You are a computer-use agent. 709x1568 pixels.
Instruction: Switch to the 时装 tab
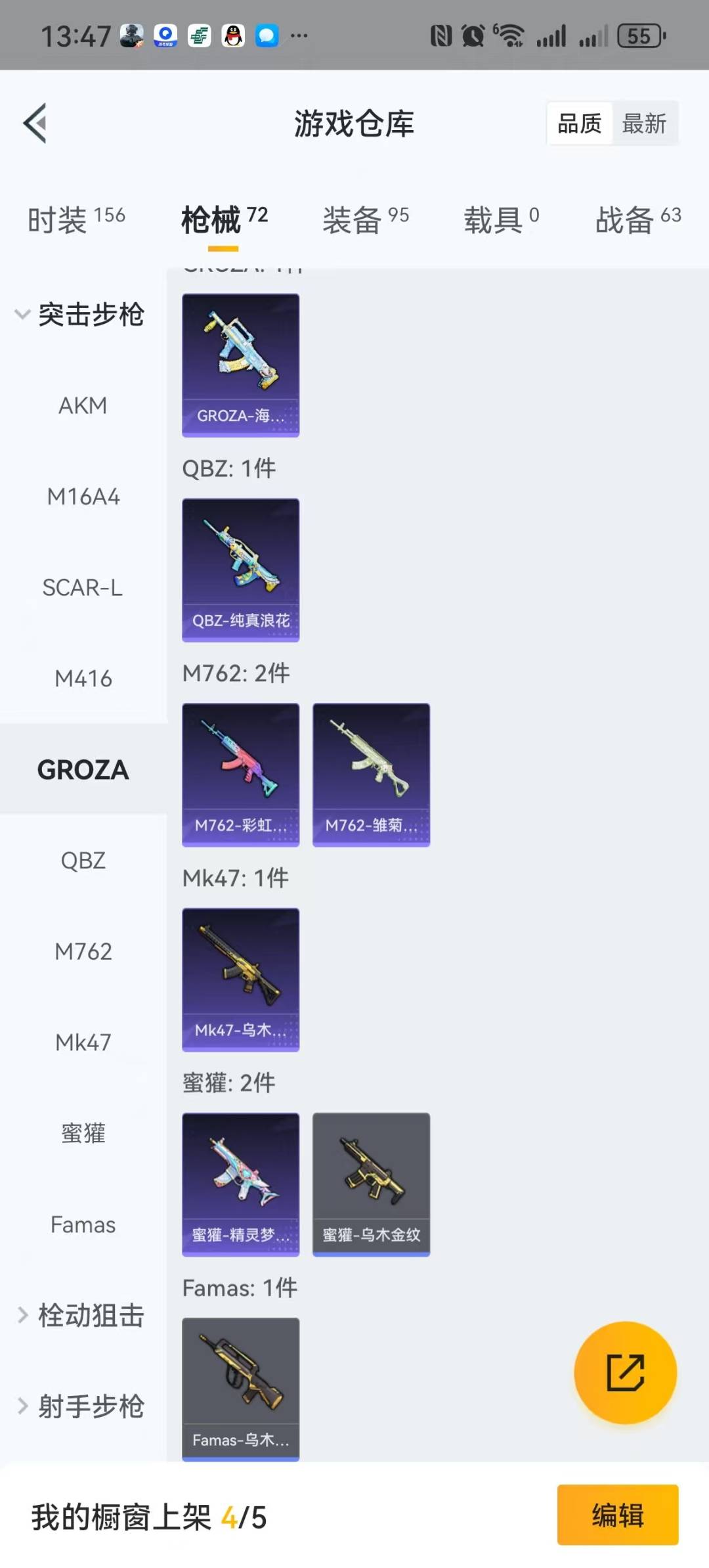tap(76, 219)
